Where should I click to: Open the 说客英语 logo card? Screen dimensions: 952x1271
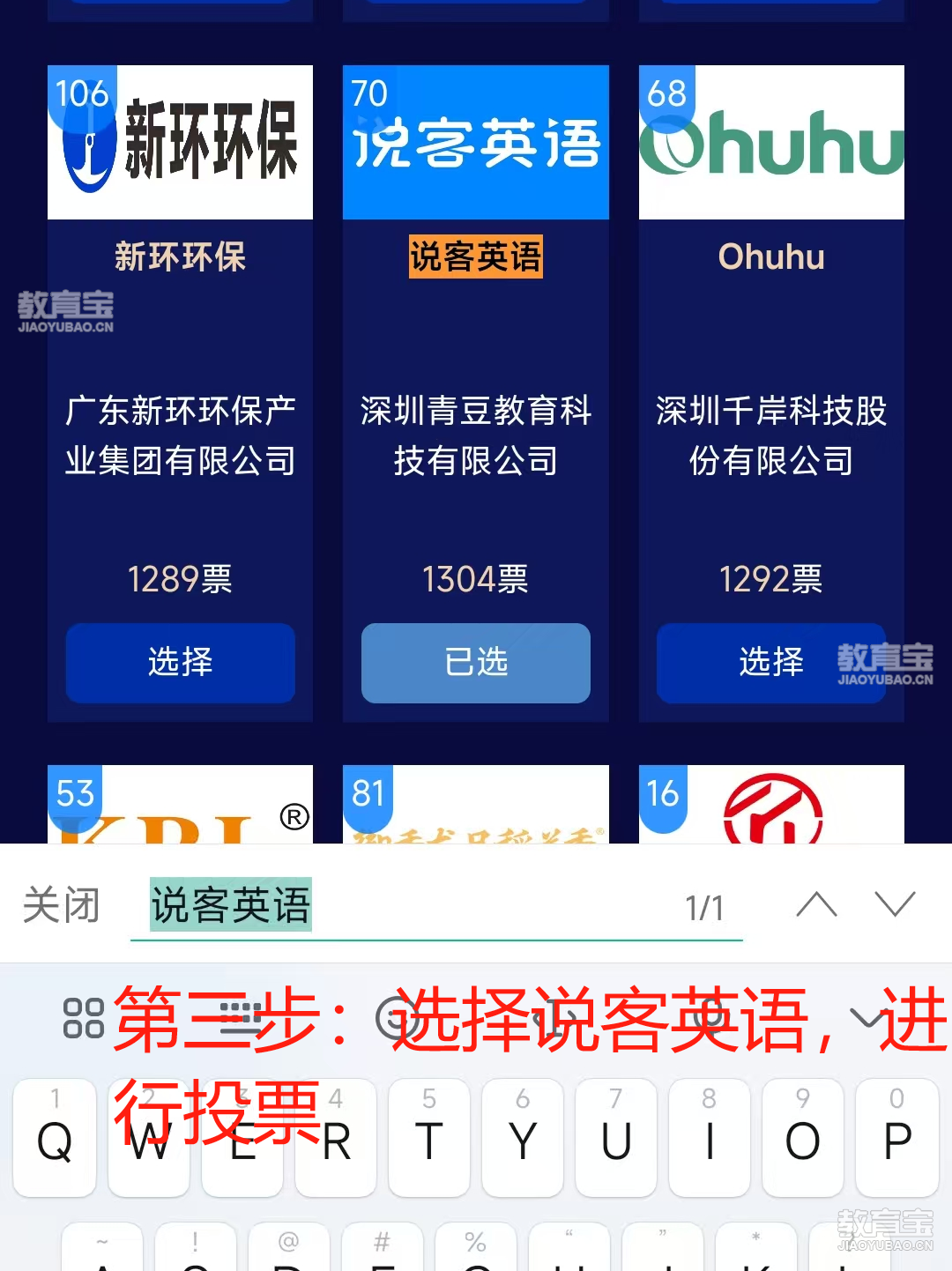[475, 143]
